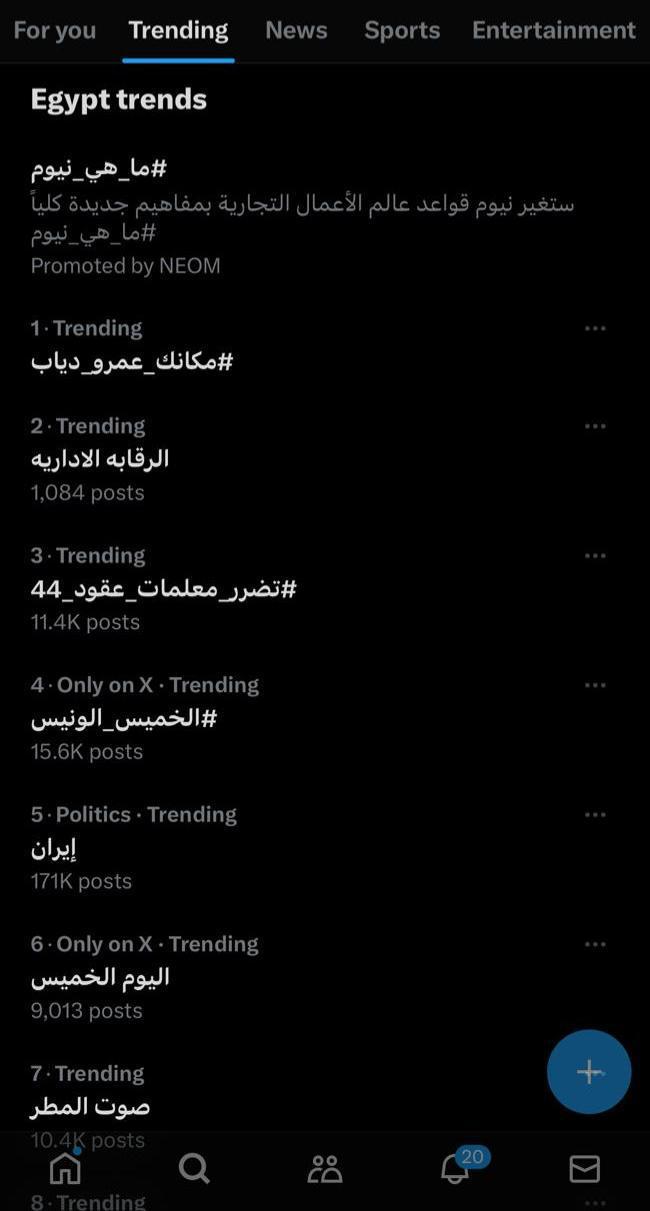Open Communities from bottom bar
This screenshot has width=650, height=1211.
[325, 1167]
